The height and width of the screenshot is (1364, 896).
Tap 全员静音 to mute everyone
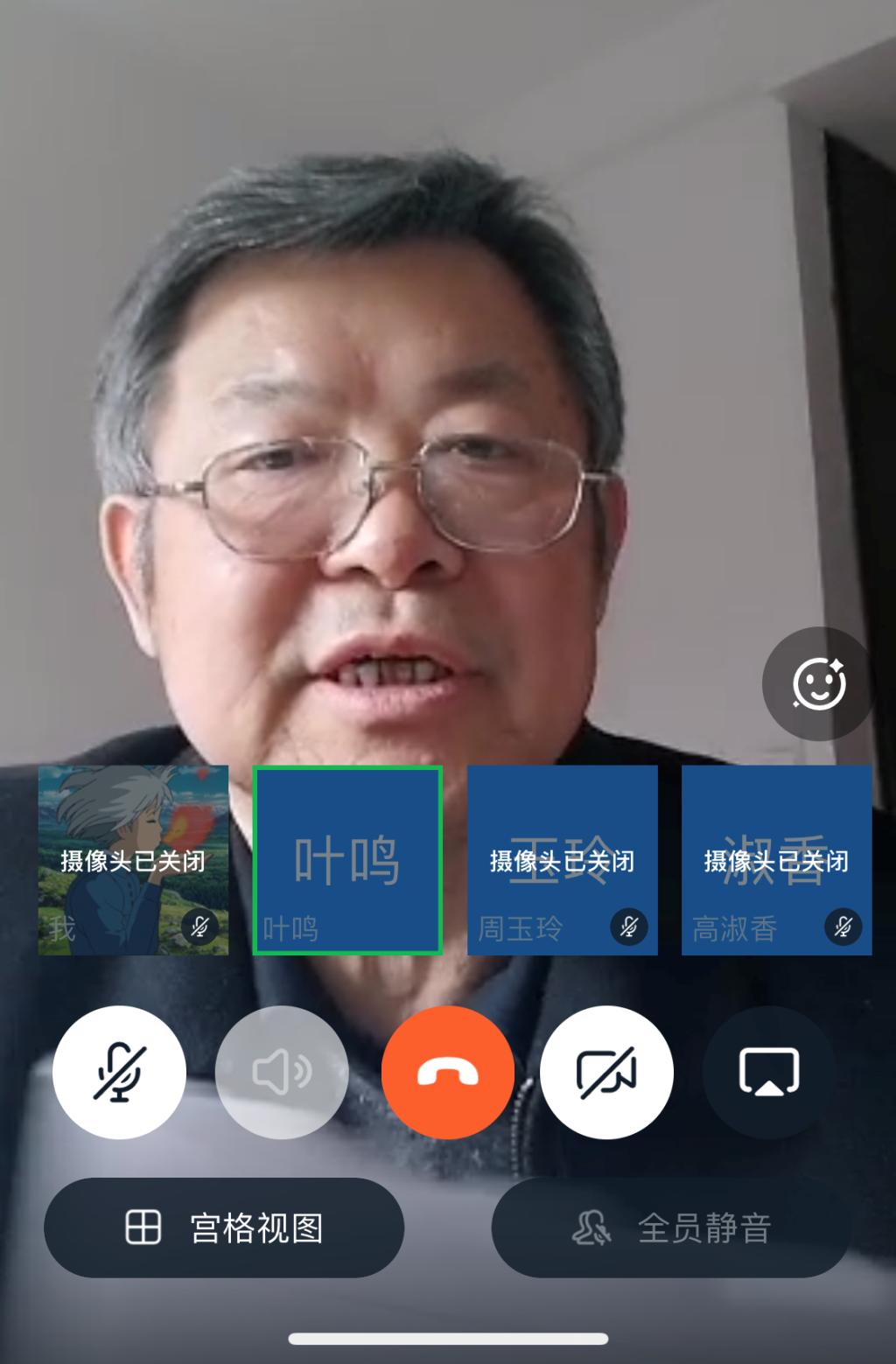pos(671,1228)
